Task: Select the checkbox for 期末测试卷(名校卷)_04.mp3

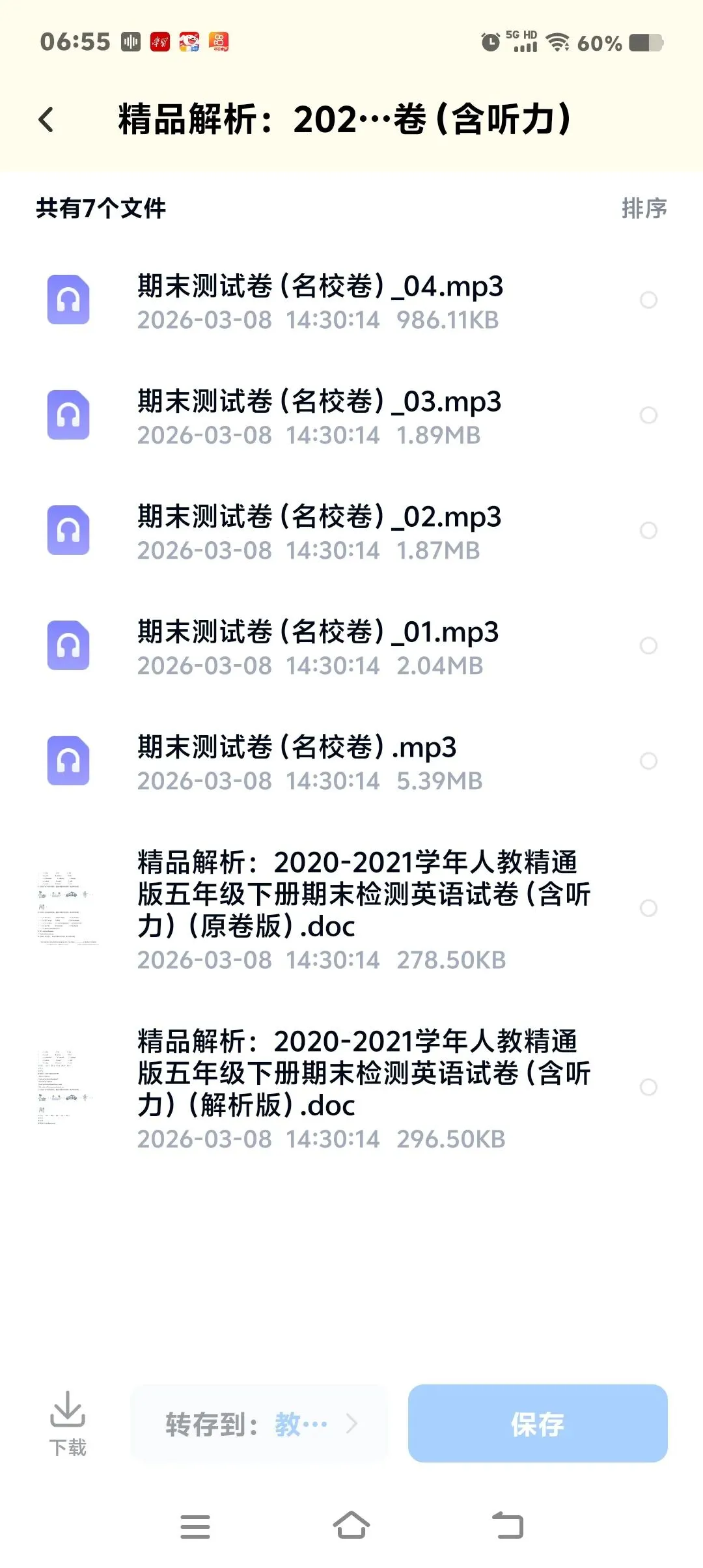Action: pyautogui.click(x=648, y=300)
